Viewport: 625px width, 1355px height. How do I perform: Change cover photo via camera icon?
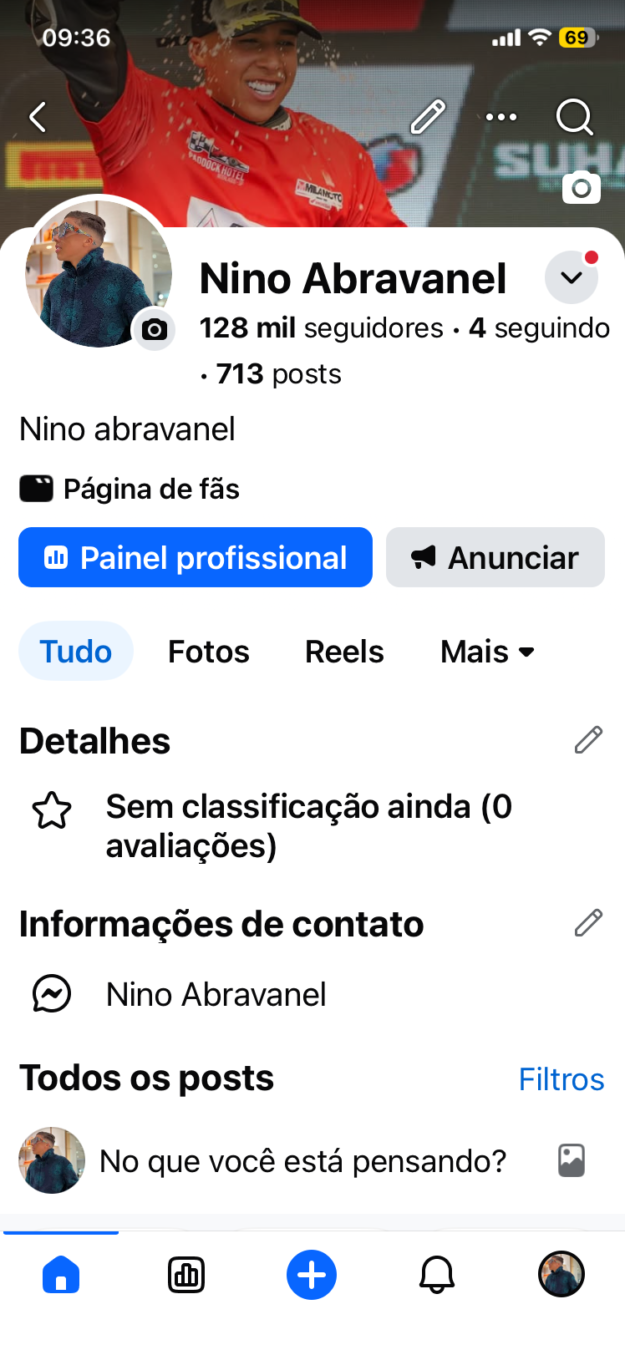pyautogui.click(x=581, y=187)
